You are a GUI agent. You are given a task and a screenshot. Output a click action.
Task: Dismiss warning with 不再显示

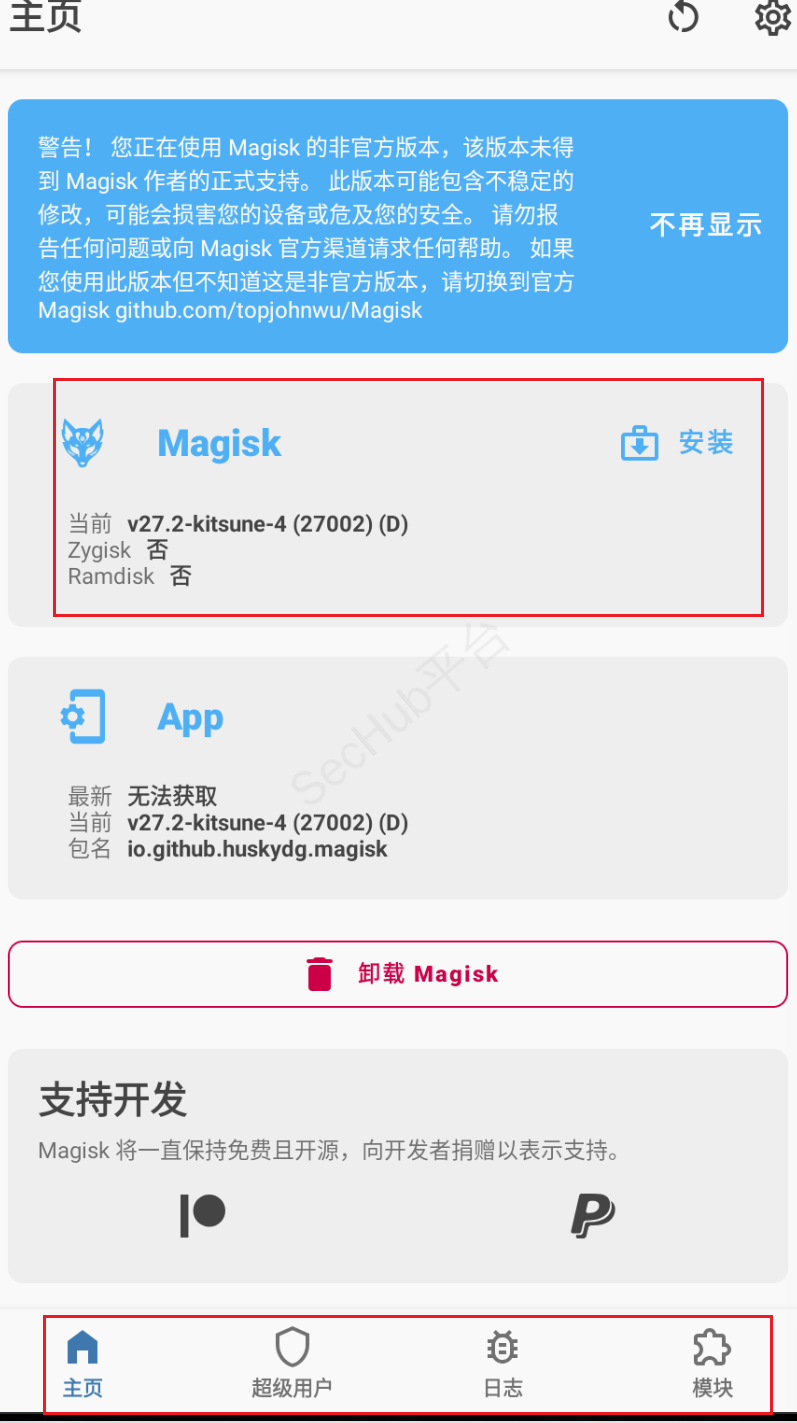click(705, 225)
